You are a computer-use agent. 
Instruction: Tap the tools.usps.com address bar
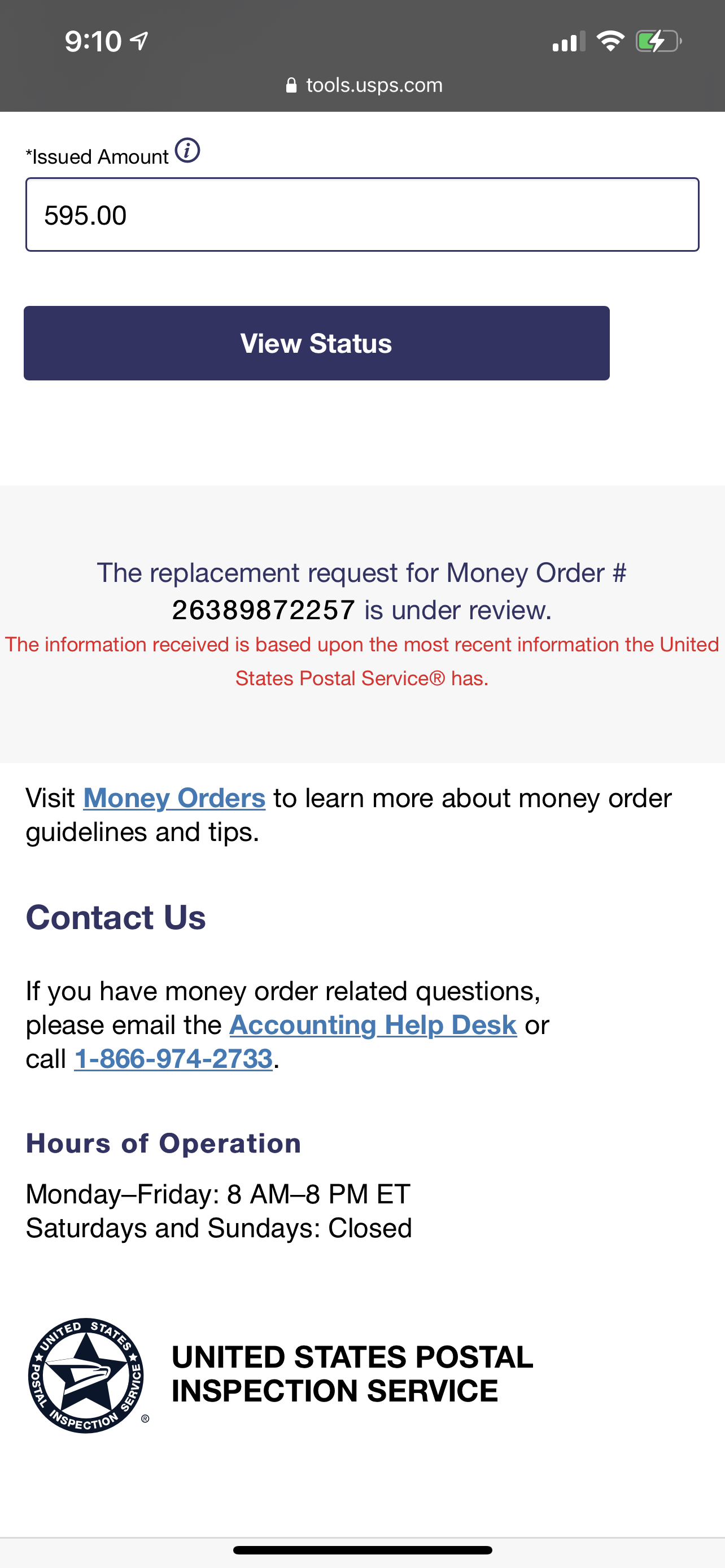364,85
